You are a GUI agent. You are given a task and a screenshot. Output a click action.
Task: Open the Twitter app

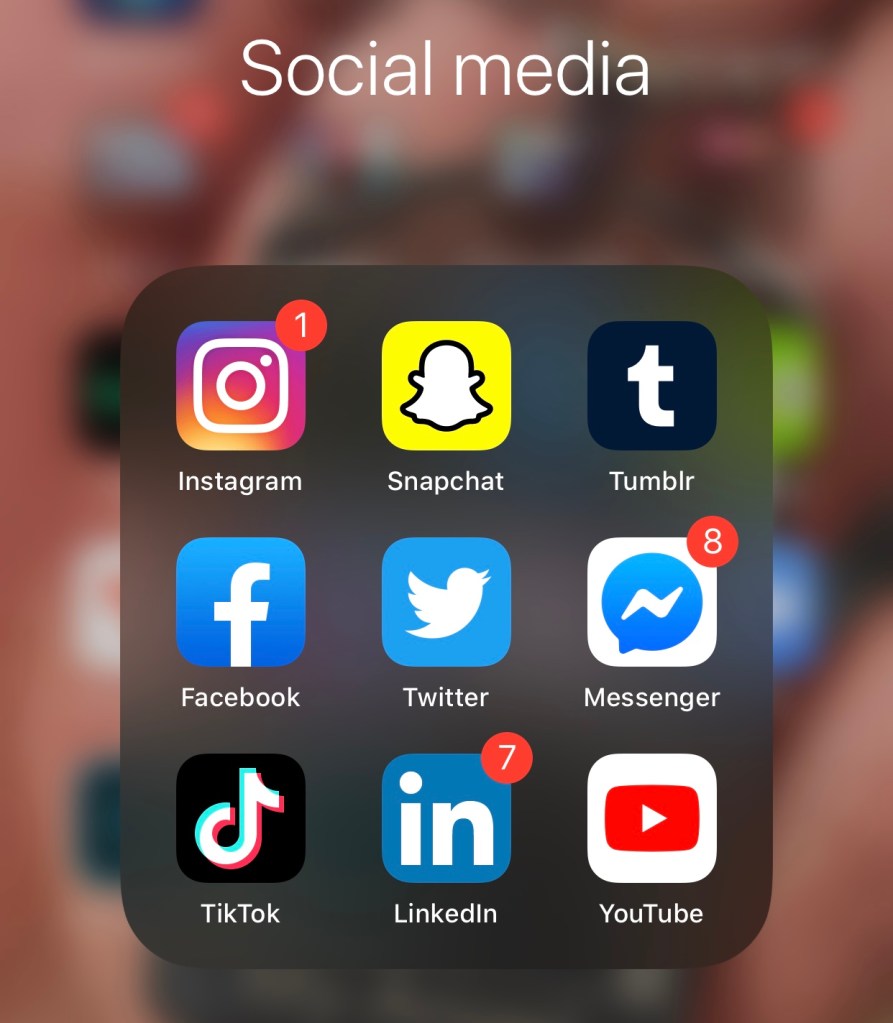446,602
